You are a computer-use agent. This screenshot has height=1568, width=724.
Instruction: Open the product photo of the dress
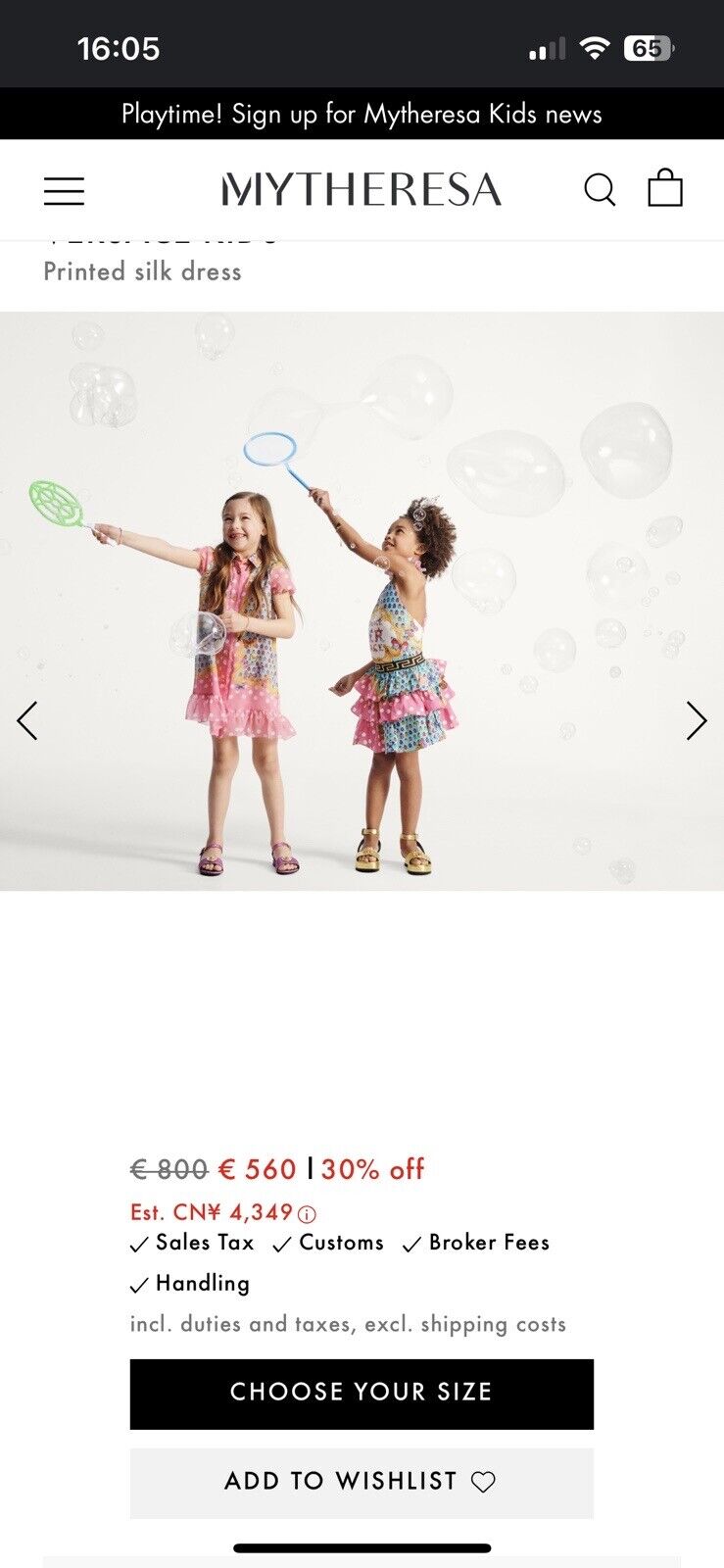click(x=362, y=600)
